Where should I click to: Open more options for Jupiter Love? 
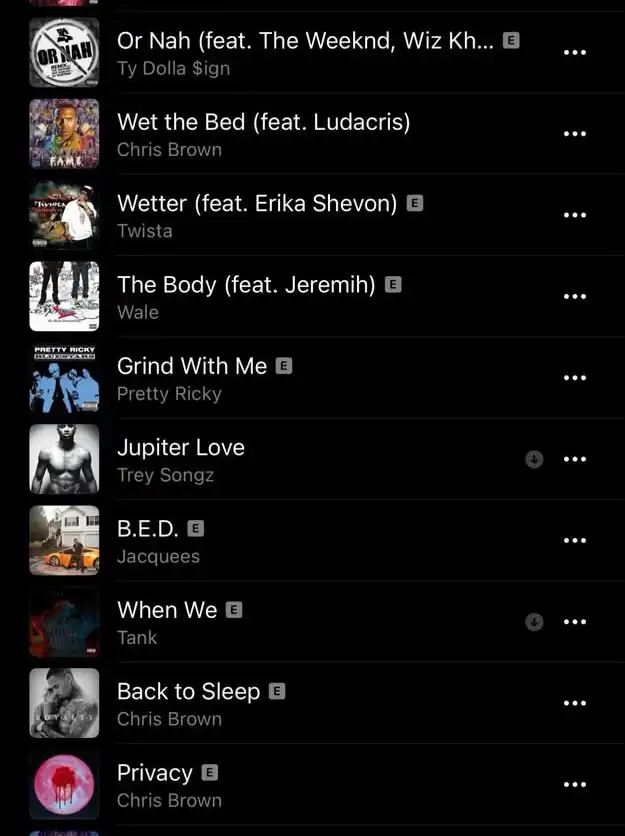pos(575,459)
